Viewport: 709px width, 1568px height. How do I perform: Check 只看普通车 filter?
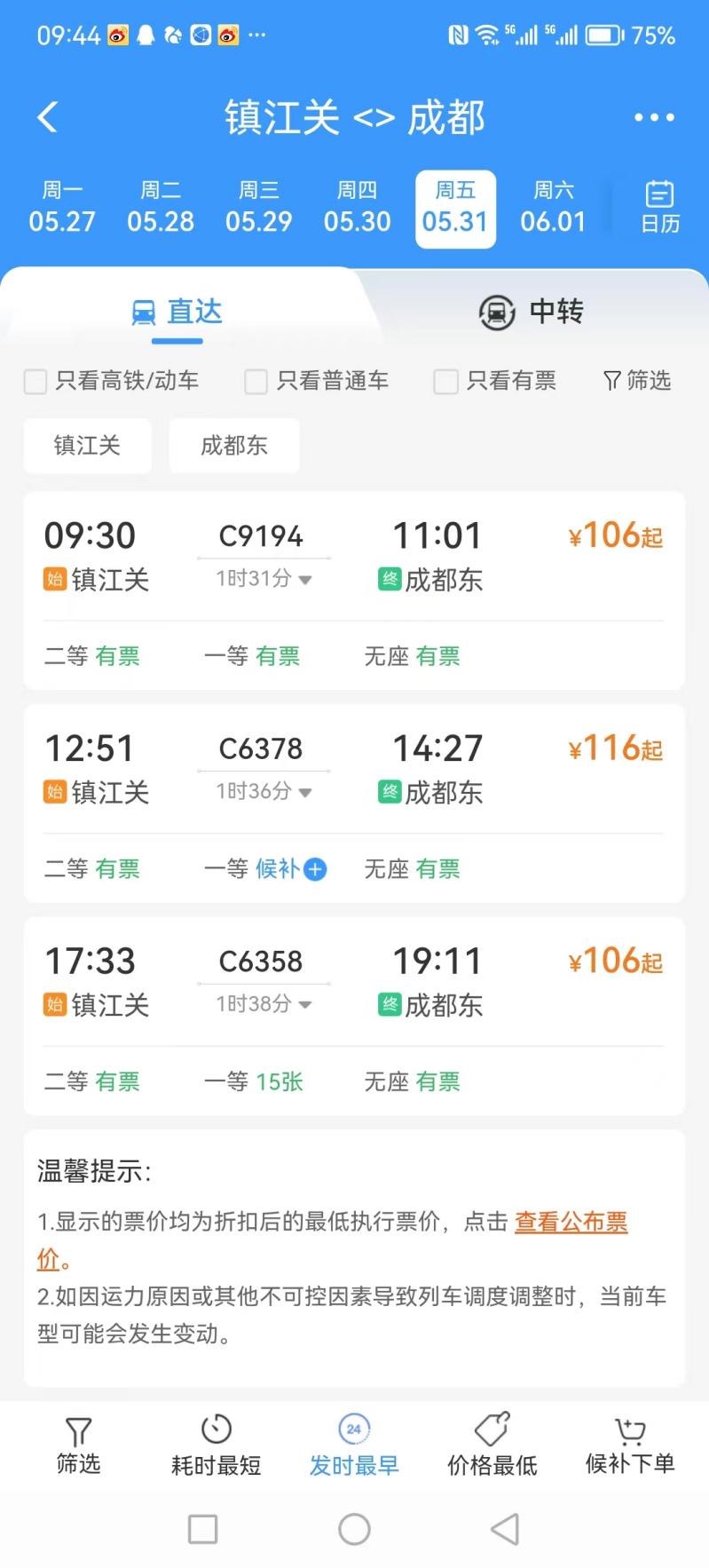(x=317, y=382)
